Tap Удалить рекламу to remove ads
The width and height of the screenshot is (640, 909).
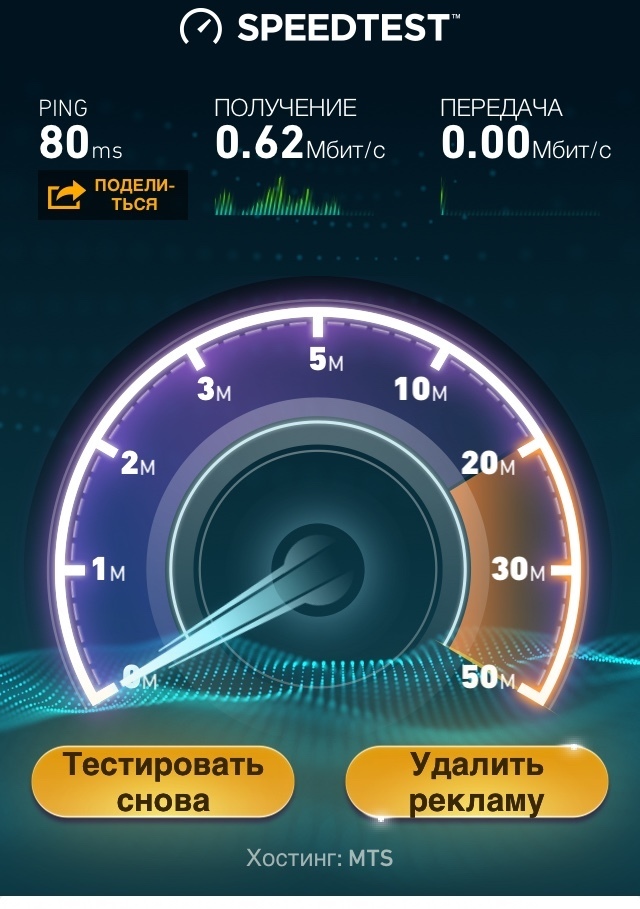(477, 782)
